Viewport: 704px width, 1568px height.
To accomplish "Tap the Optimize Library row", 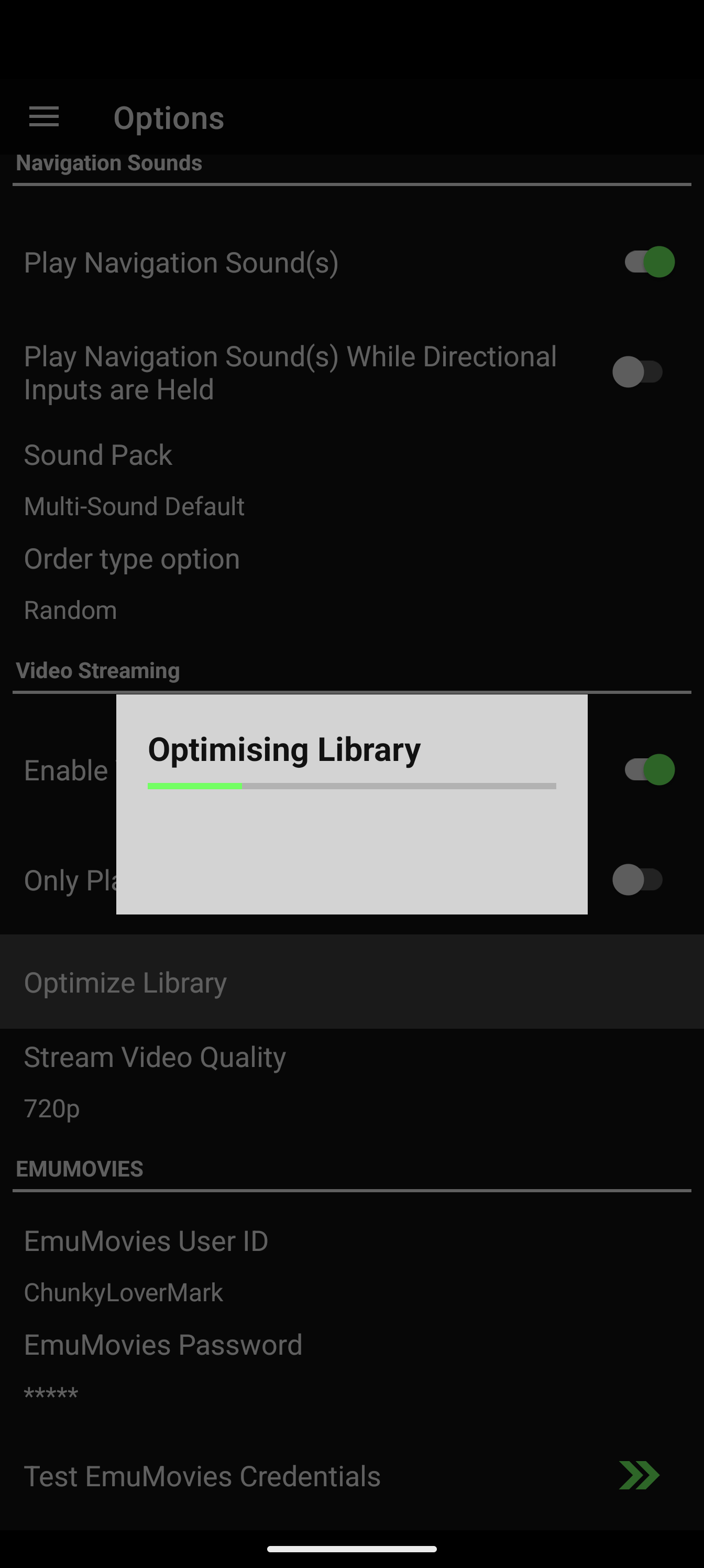I will (351, 983).
